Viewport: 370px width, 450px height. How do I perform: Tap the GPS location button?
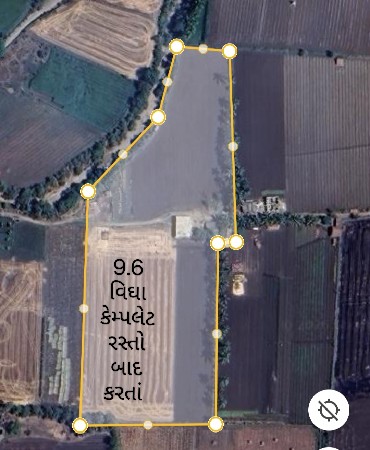pyautogui.click(x=328, y=410)
